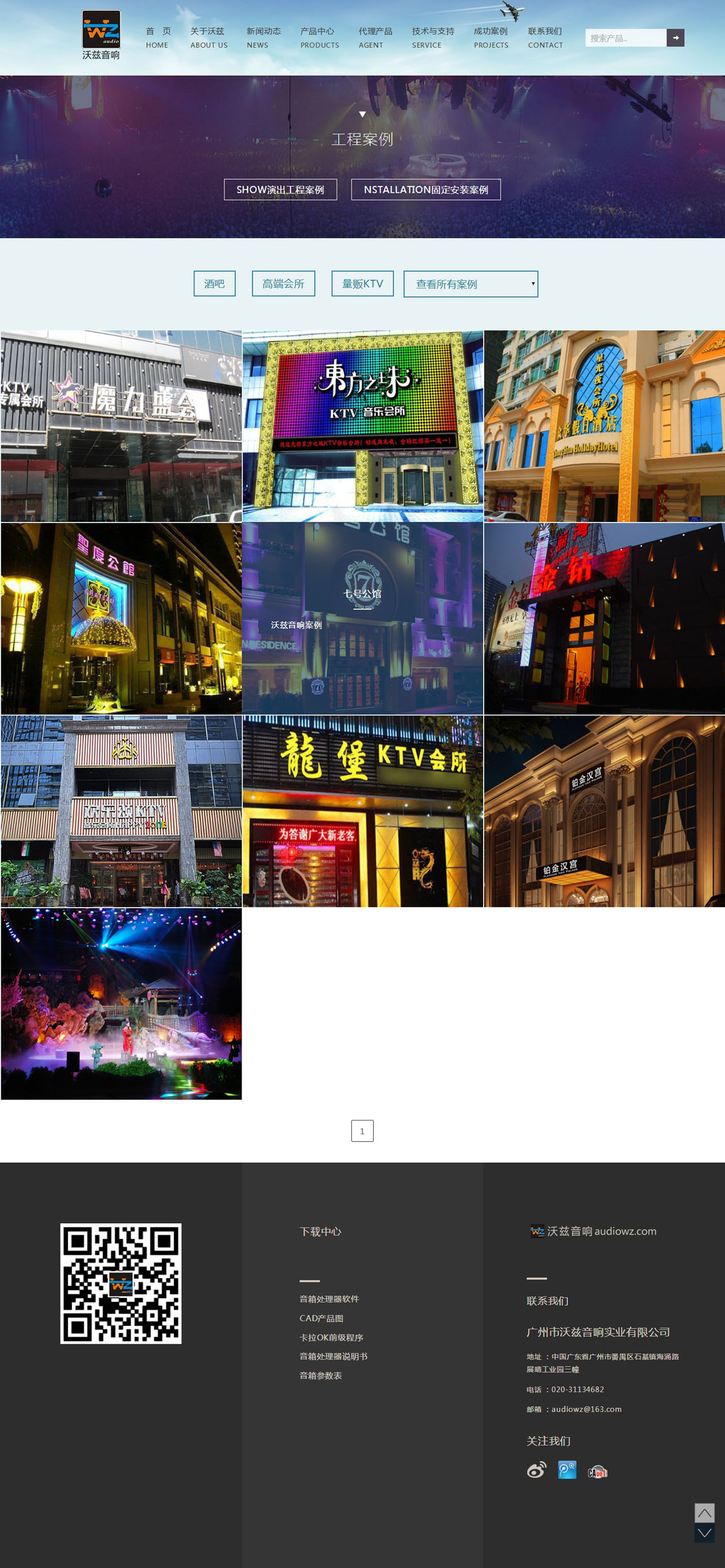
Task: Open 联系我们 Contact page
Action: pos(545,38)
